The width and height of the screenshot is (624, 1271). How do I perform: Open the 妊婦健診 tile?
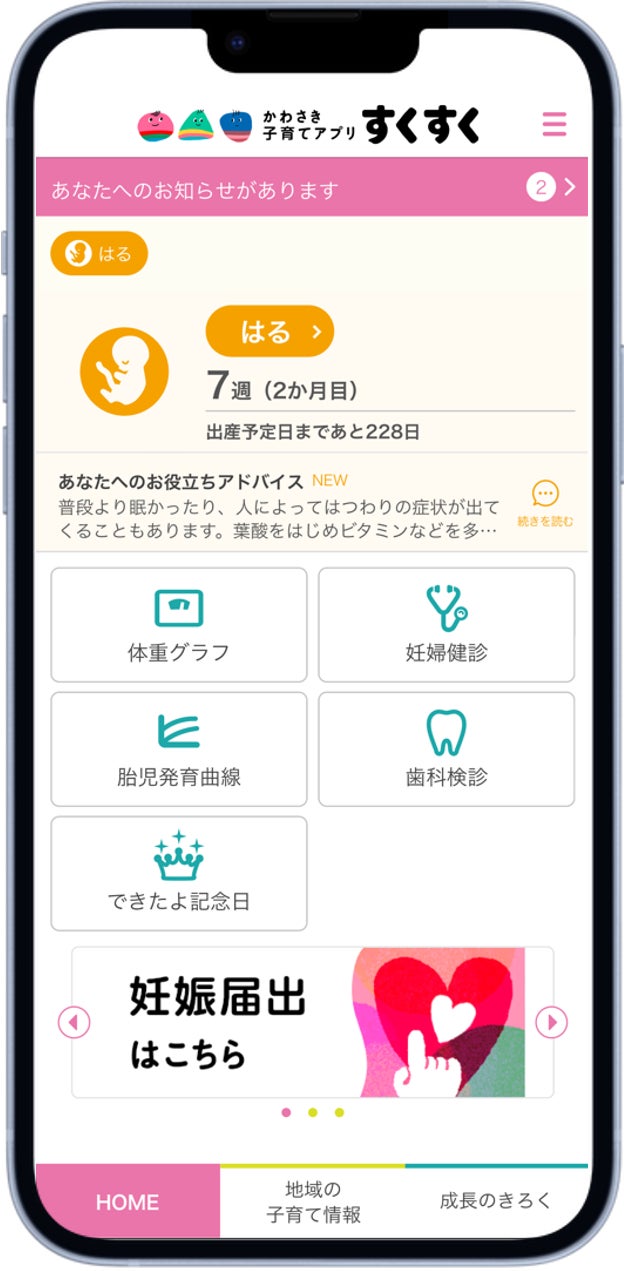[446, 625]
